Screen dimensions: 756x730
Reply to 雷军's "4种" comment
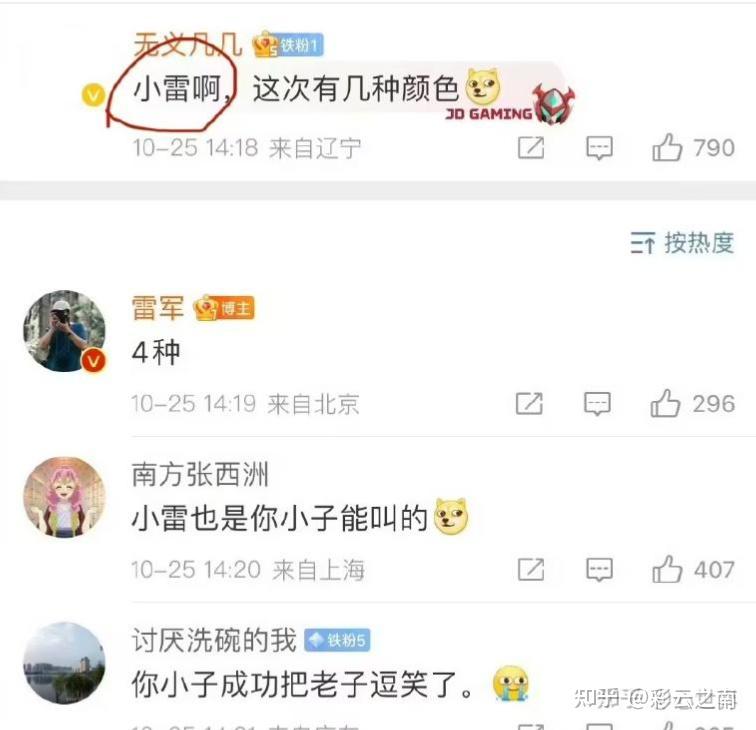coord(598,404)
